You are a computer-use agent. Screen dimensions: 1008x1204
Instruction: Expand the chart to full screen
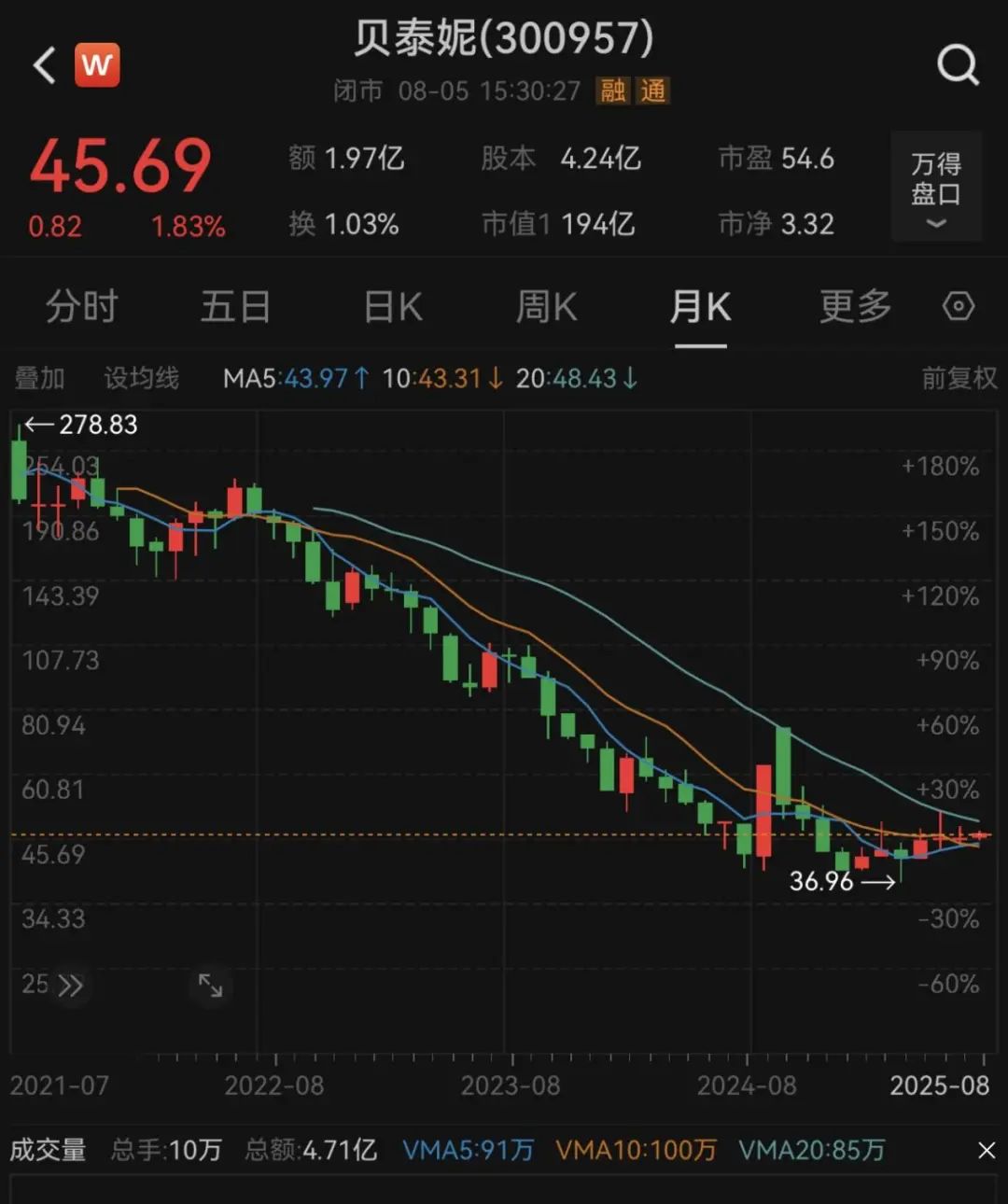pos(210,985)
